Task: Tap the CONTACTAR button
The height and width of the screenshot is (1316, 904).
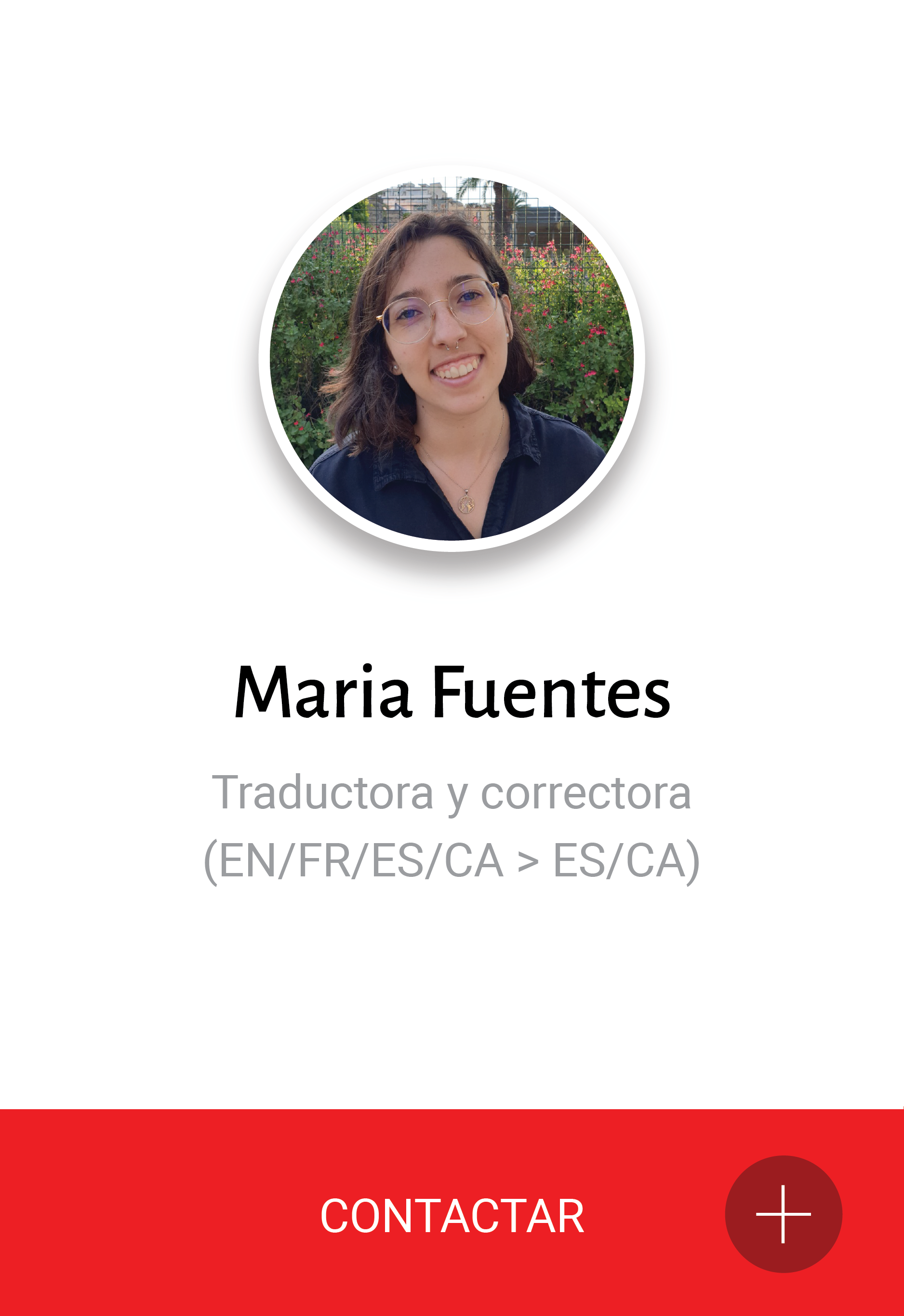Action: tap(452, 1216)
